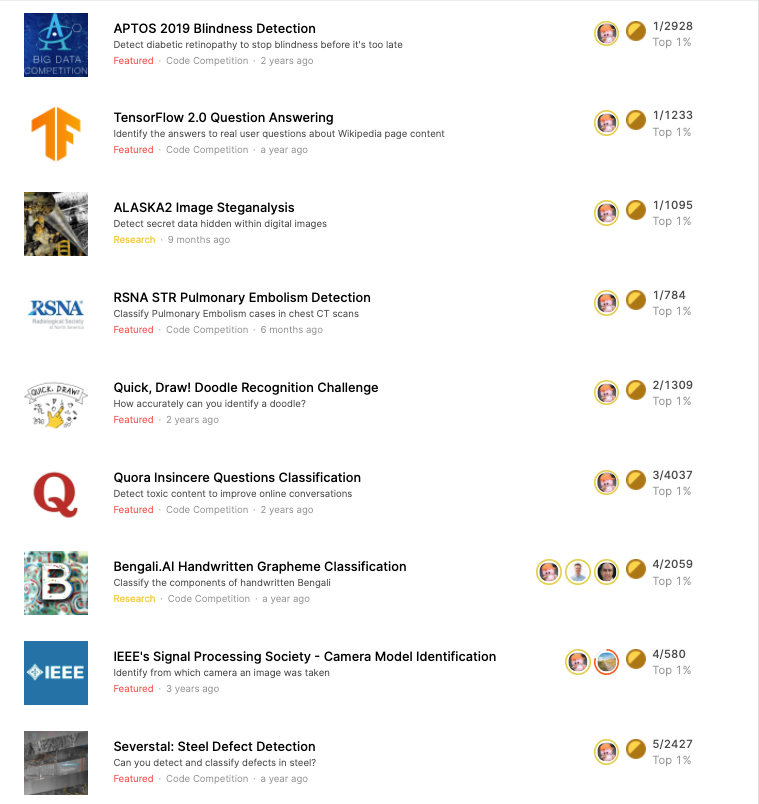The width and height of the screenshot is (759, 804).
Task: Open Bengali.AI Handwritten Grapheme Classification
Action: click(260, 567)
